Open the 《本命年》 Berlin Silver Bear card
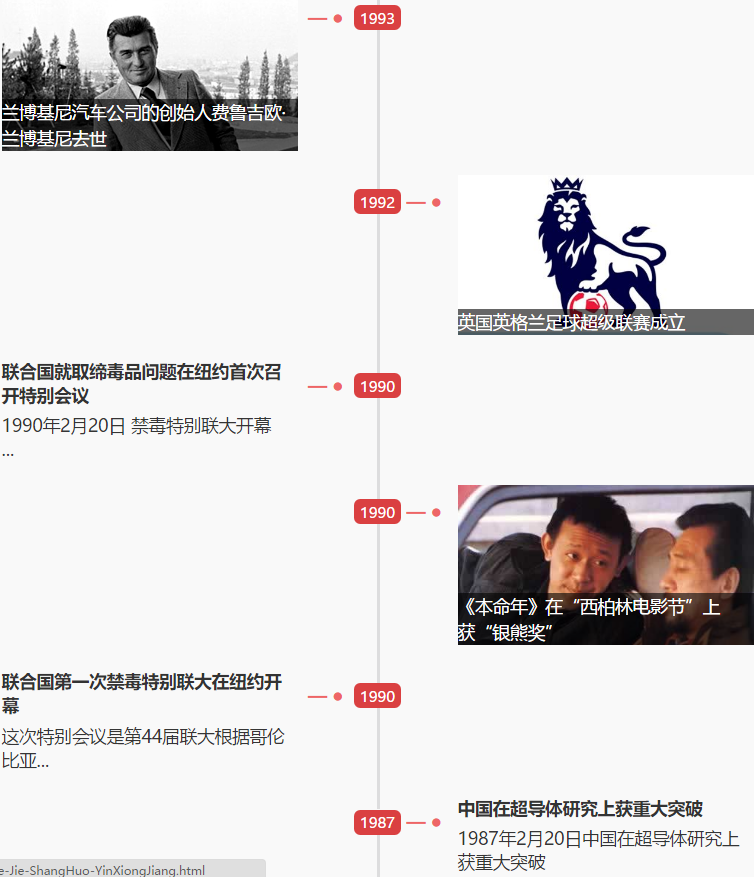Screen dimensions: 754x877 pos(605,565)
